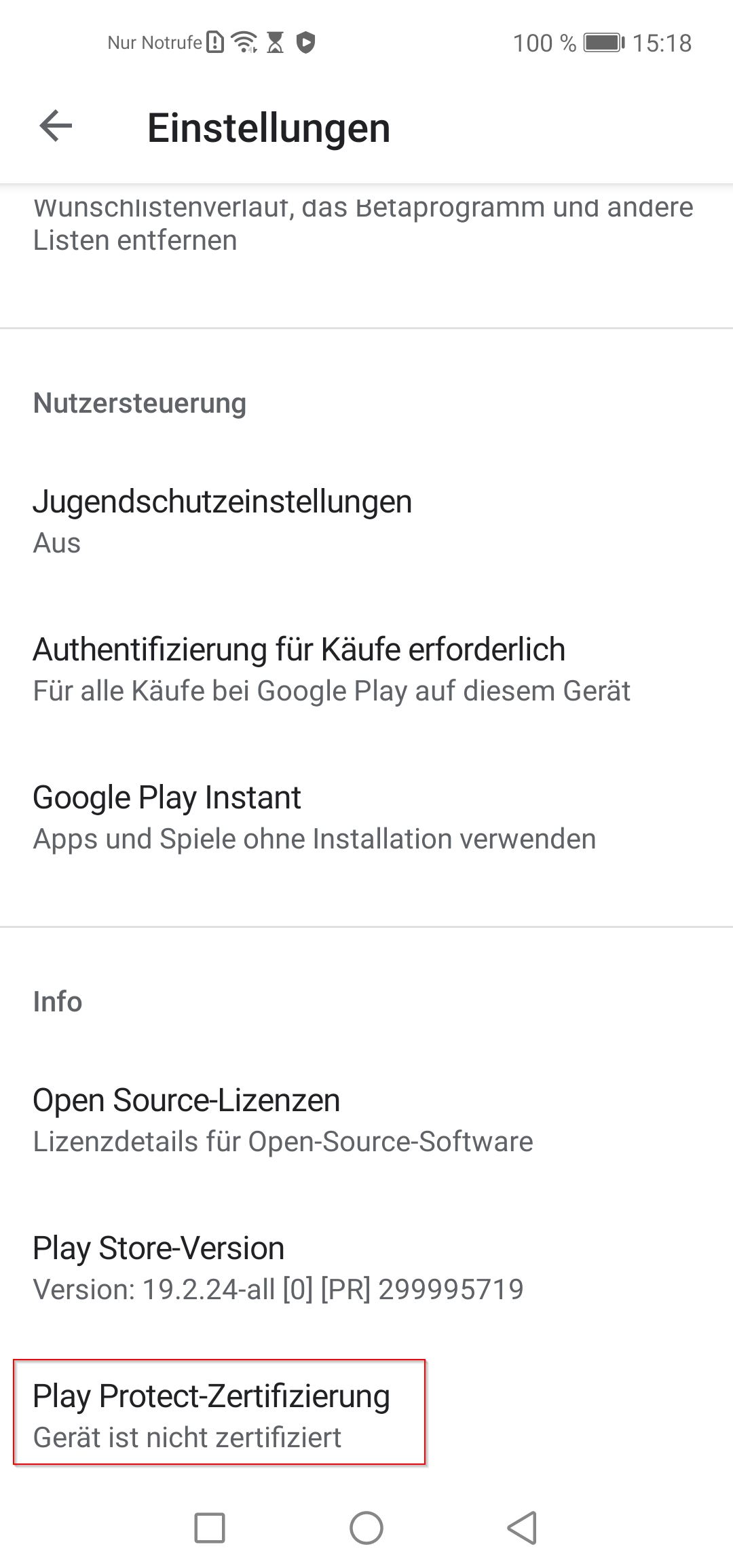The height and width of the screenshot is (1568, 733).
Task: Tap Play Store-Version entry
Action: coord(366,1268)
